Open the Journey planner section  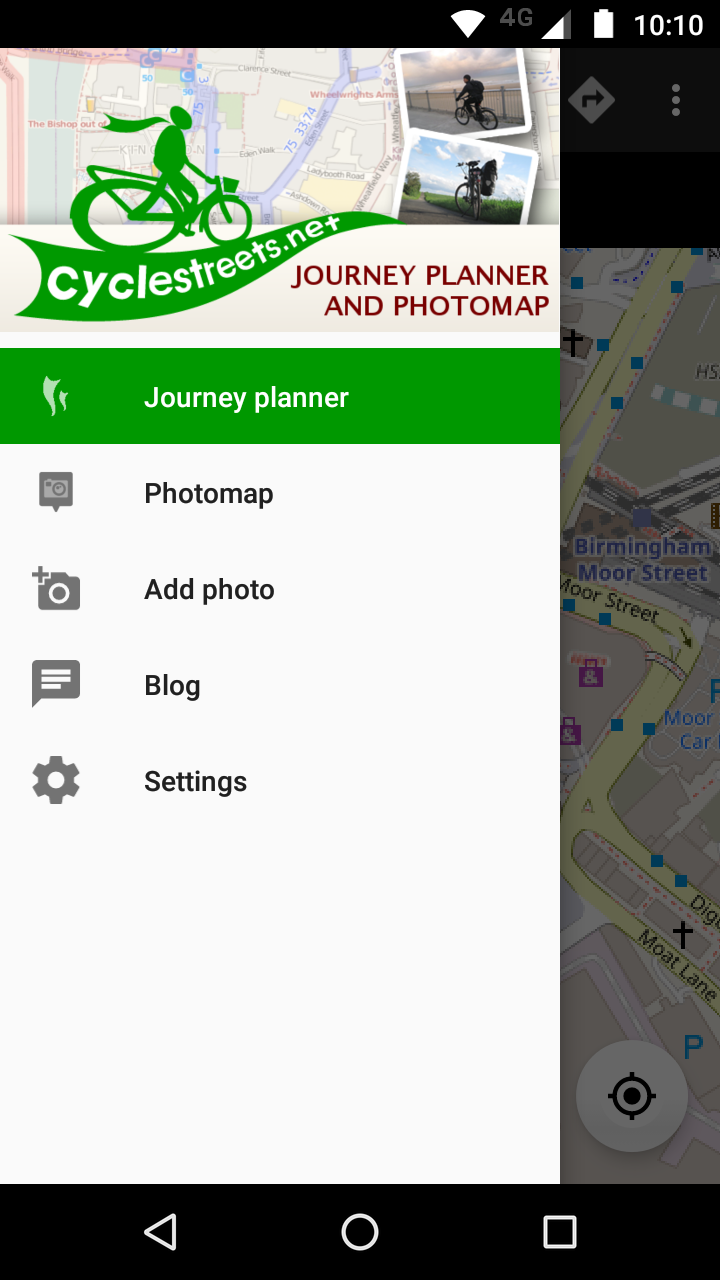(246, 397)
